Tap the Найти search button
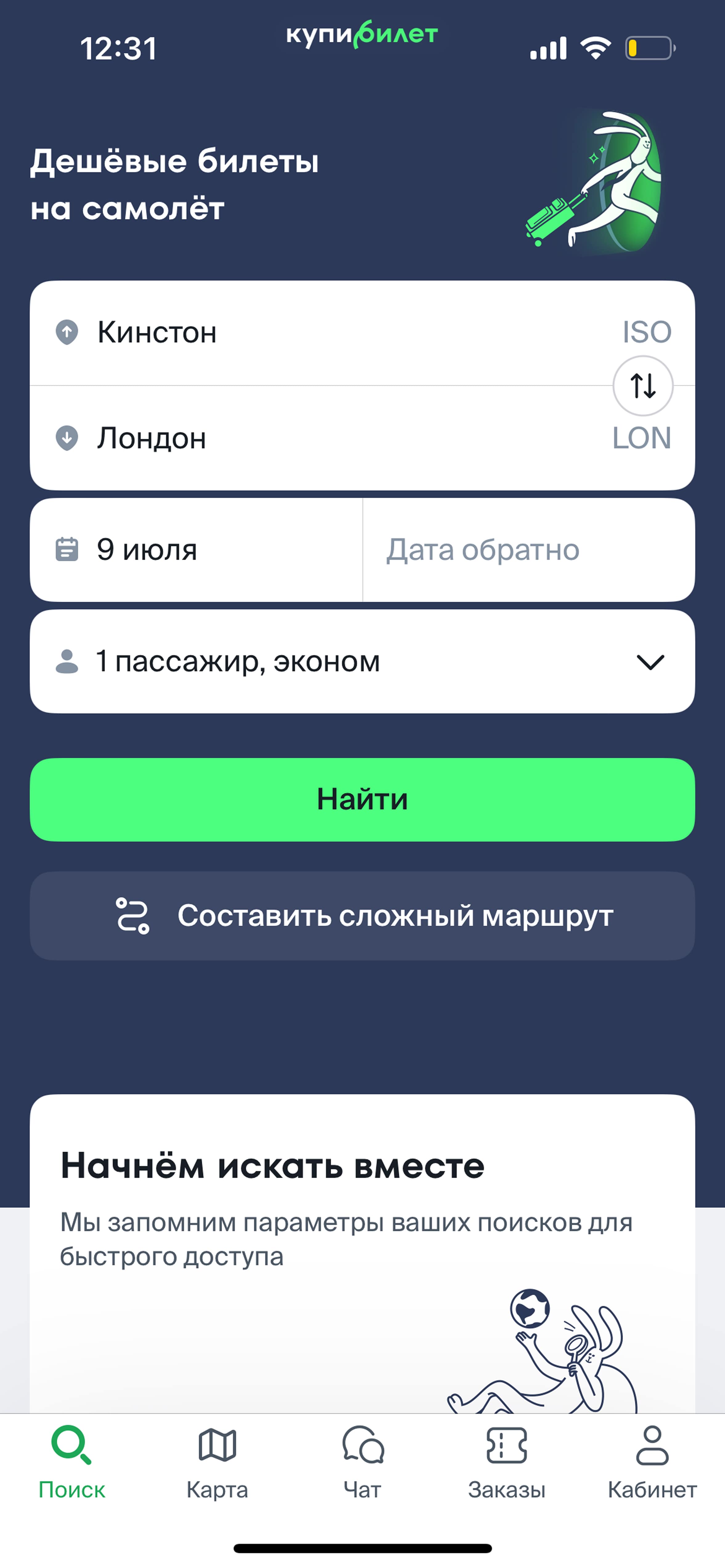Viewport: 725px width, 1568px height. (362, 799)
